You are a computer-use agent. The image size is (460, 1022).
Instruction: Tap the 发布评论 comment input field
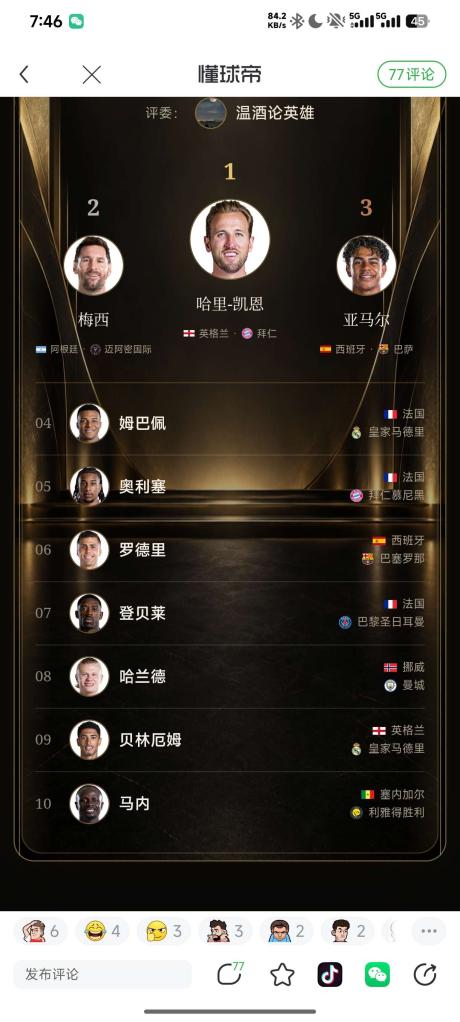click(102, 974)
